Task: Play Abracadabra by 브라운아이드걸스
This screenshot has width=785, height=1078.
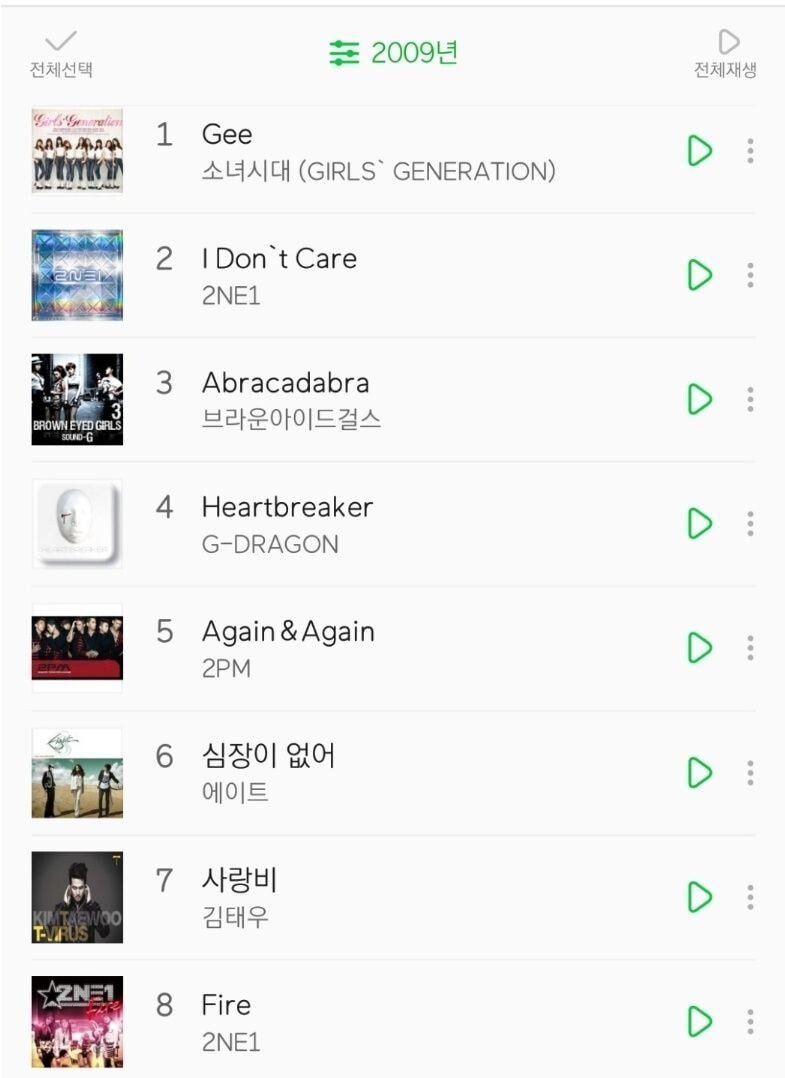Action: point(700,399)
